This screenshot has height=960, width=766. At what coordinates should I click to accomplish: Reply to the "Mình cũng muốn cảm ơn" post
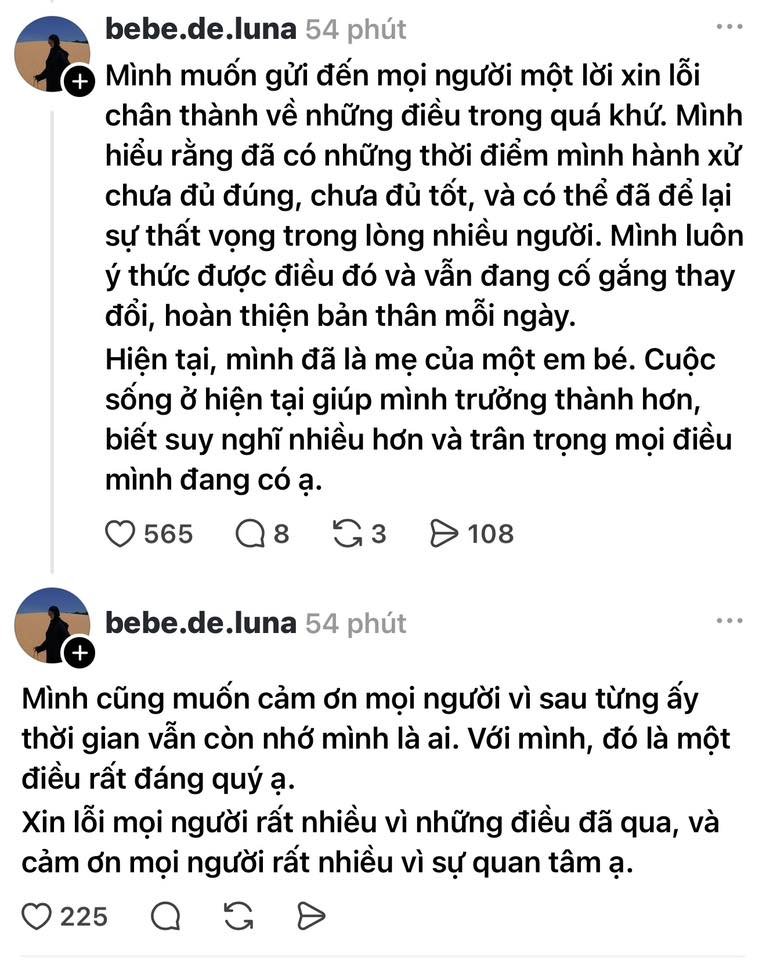pos(166,915)
